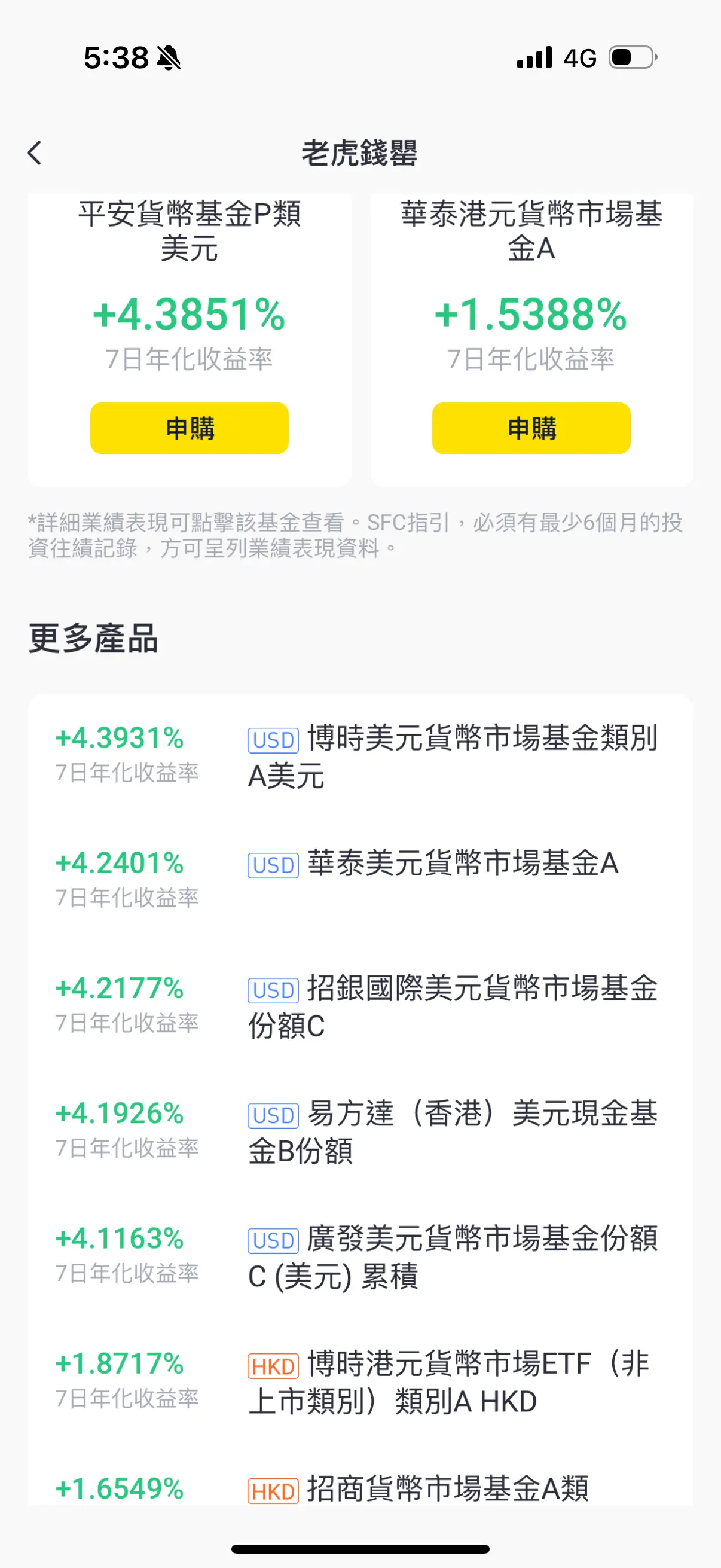The image size is (721, 1568).
Task: Open 廣發美元貨幣市場基金份額C (美元) 累積
Action: click(360, 1257)
